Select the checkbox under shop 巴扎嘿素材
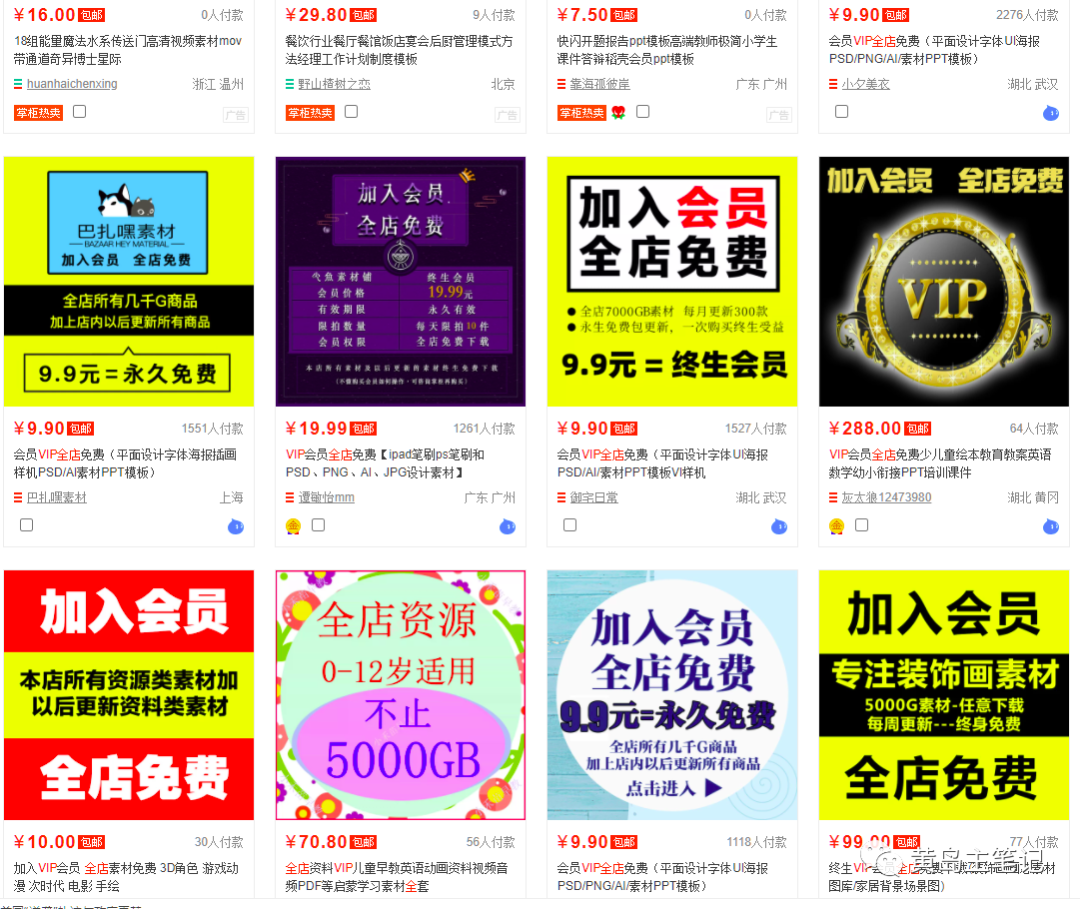 pos(26,525)
